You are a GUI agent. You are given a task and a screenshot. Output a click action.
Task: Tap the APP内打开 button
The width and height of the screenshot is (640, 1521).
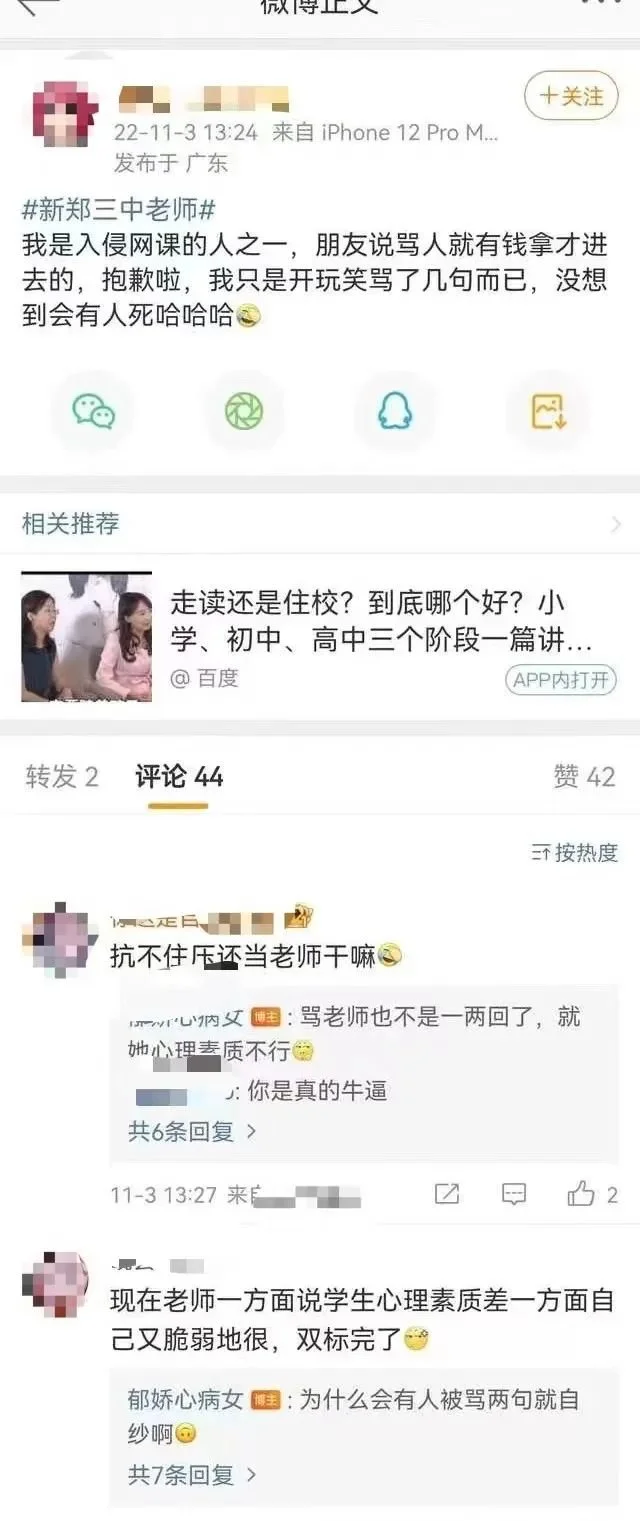(560, 679)
